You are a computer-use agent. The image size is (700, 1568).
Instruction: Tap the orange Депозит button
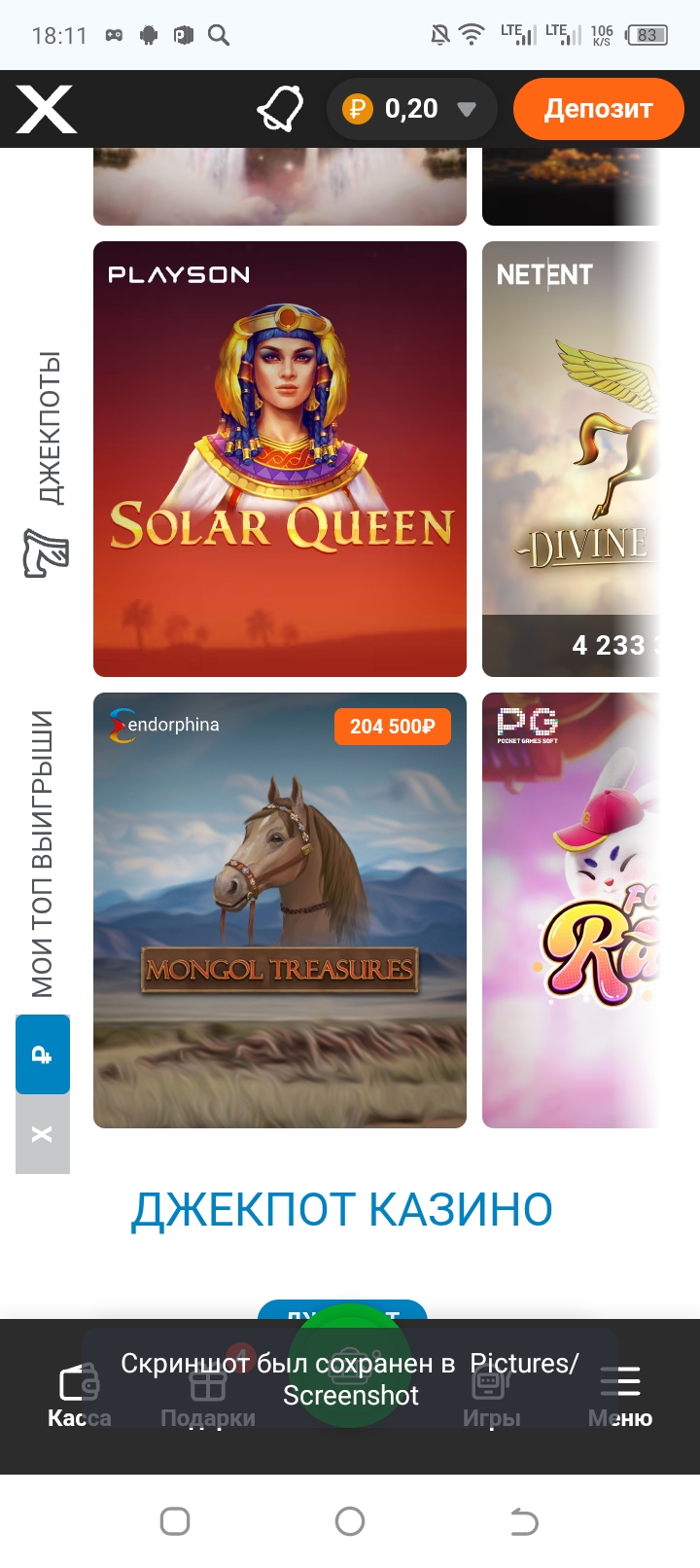(598, 109)
